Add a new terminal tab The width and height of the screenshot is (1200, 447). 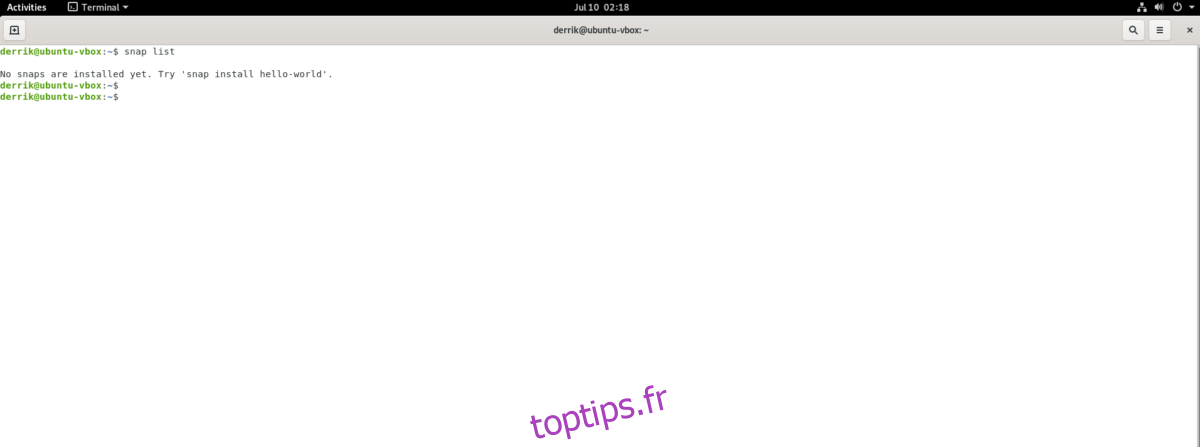click(14, 30)
